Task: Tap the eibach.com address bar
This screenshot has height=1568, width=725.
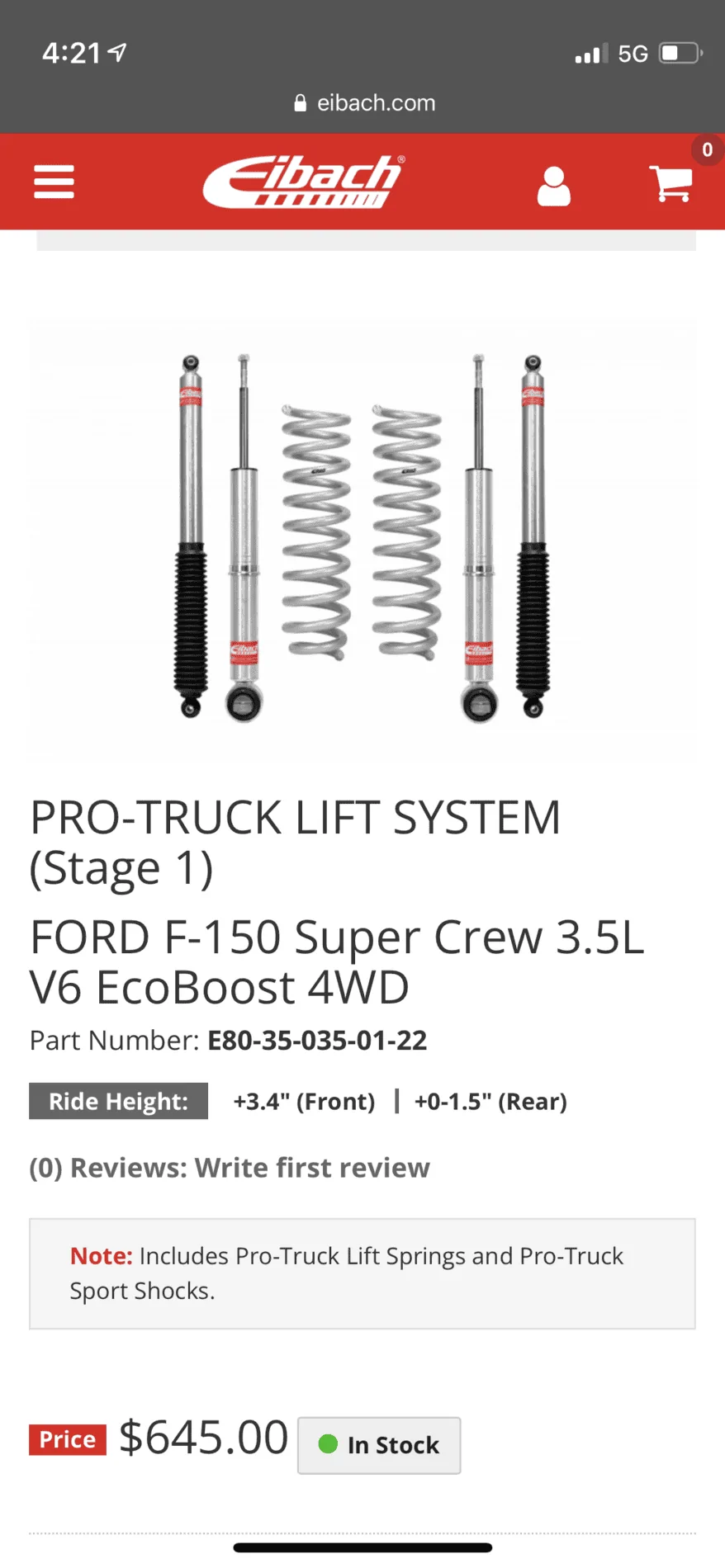Action: tap(364, 103)
